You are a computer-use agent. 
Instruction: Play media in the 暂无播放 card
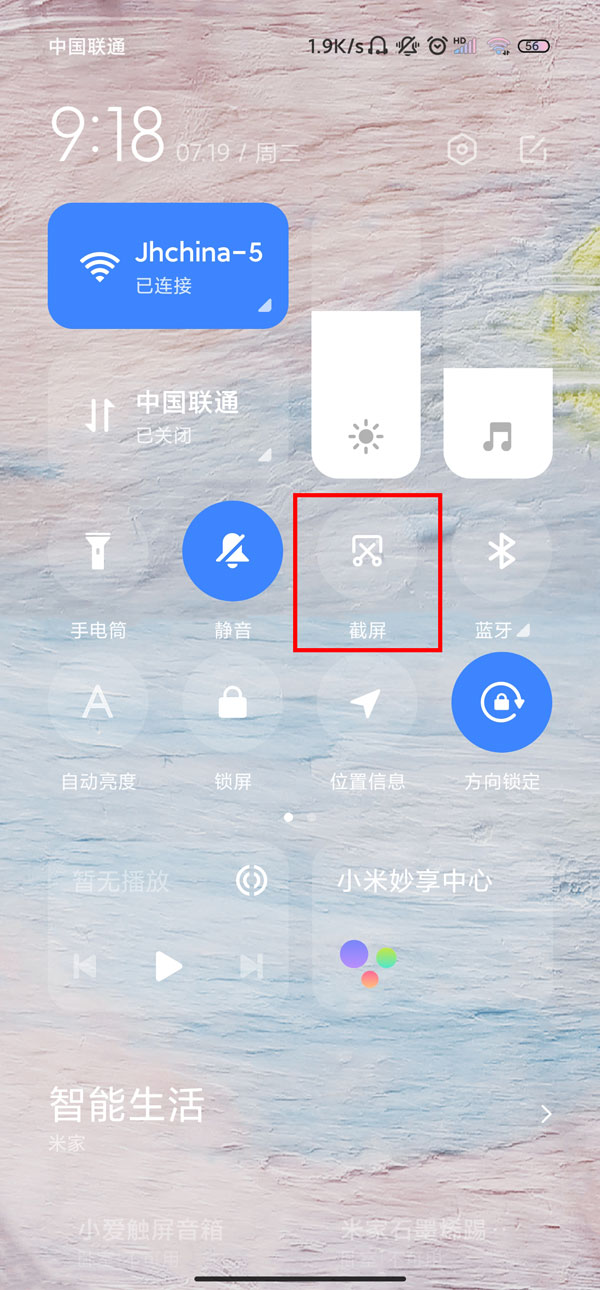(168, 965)
